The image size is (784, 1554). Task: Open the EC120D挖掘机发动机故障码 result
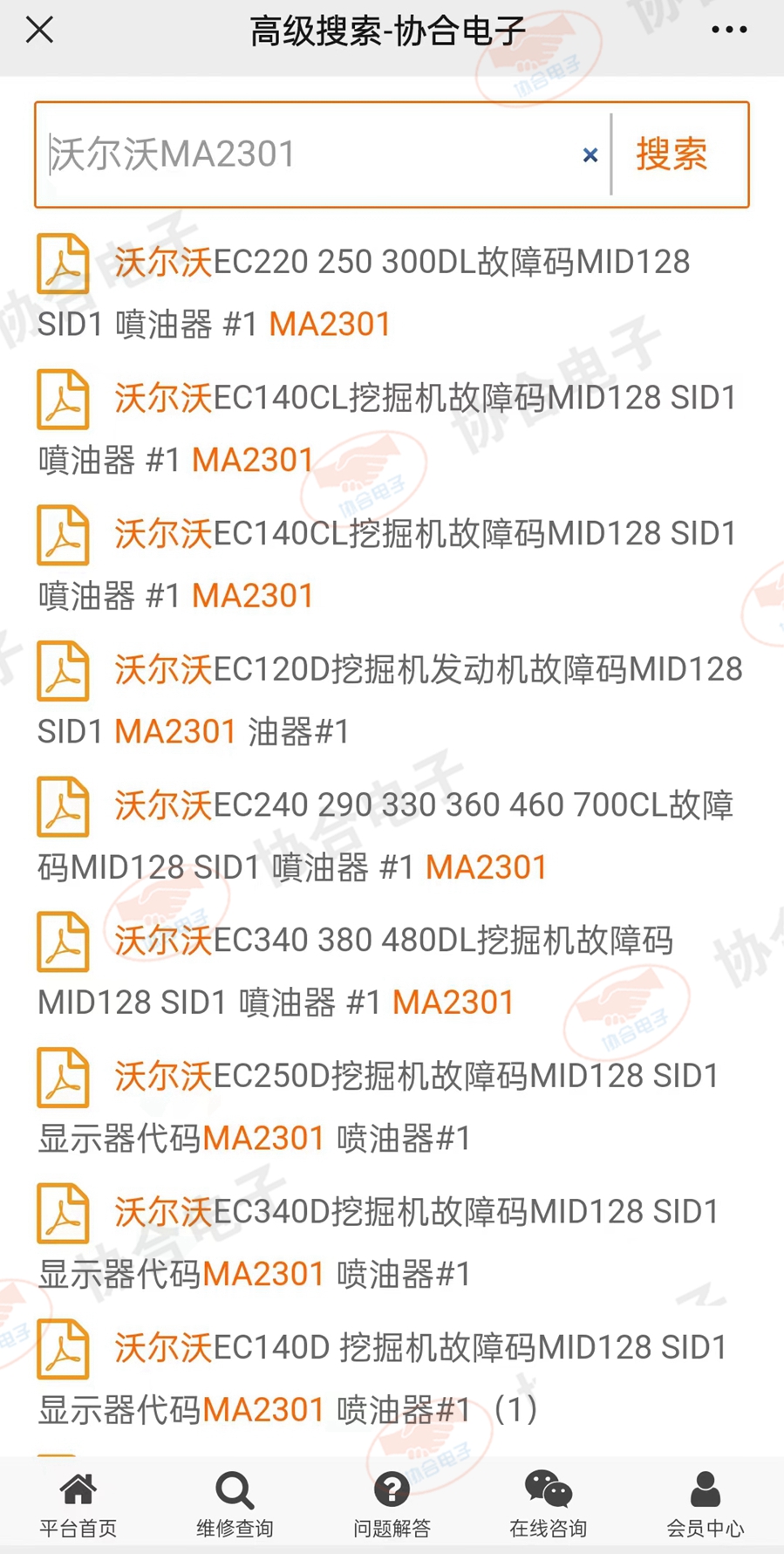click(x=392, y=700)
